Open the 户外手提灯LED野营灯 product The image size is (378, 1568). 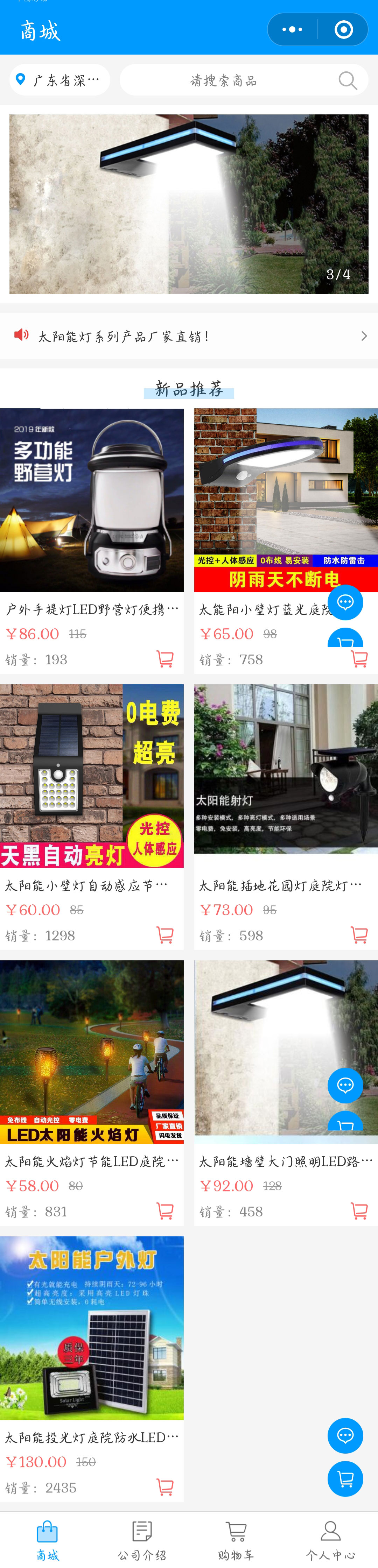[91, 500]
